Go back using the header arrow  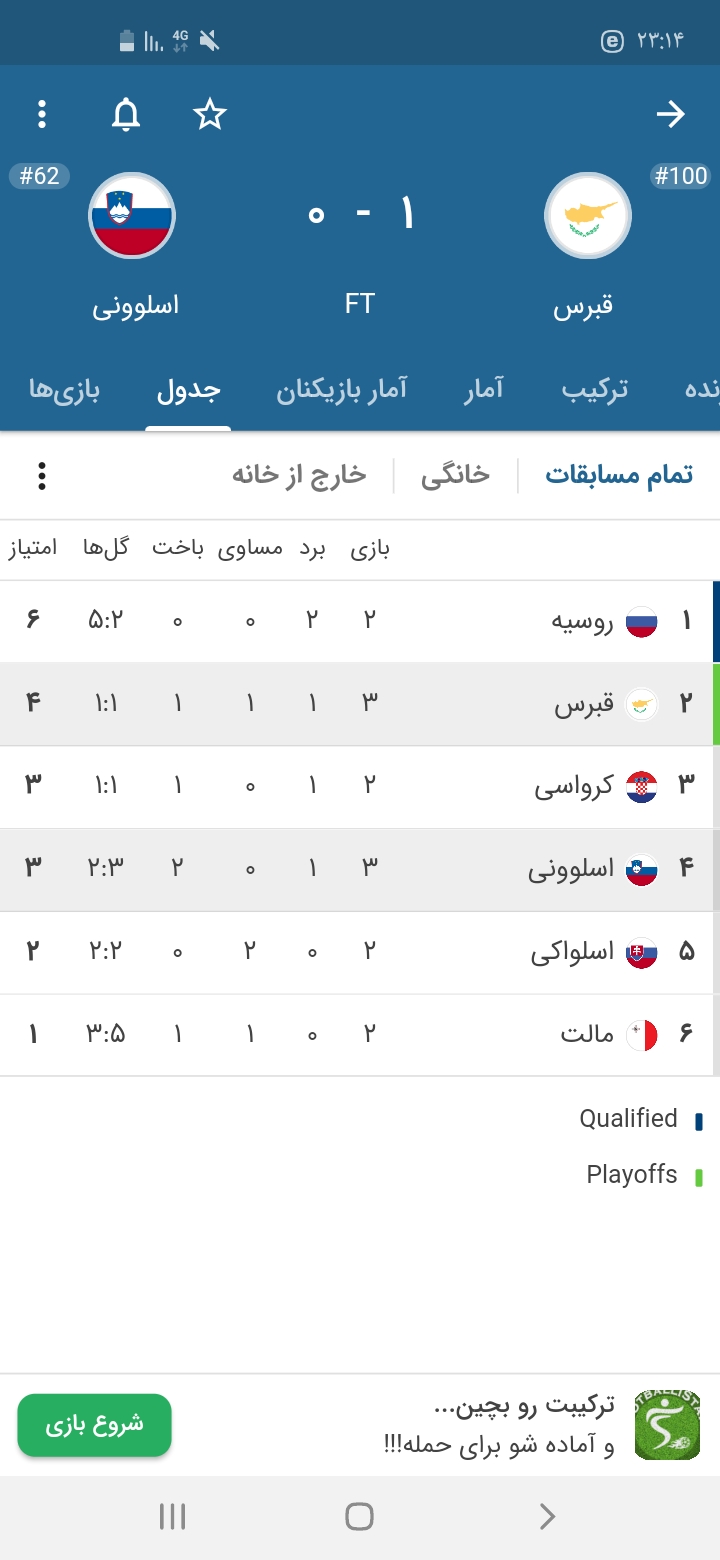click(x=670, y=115)
